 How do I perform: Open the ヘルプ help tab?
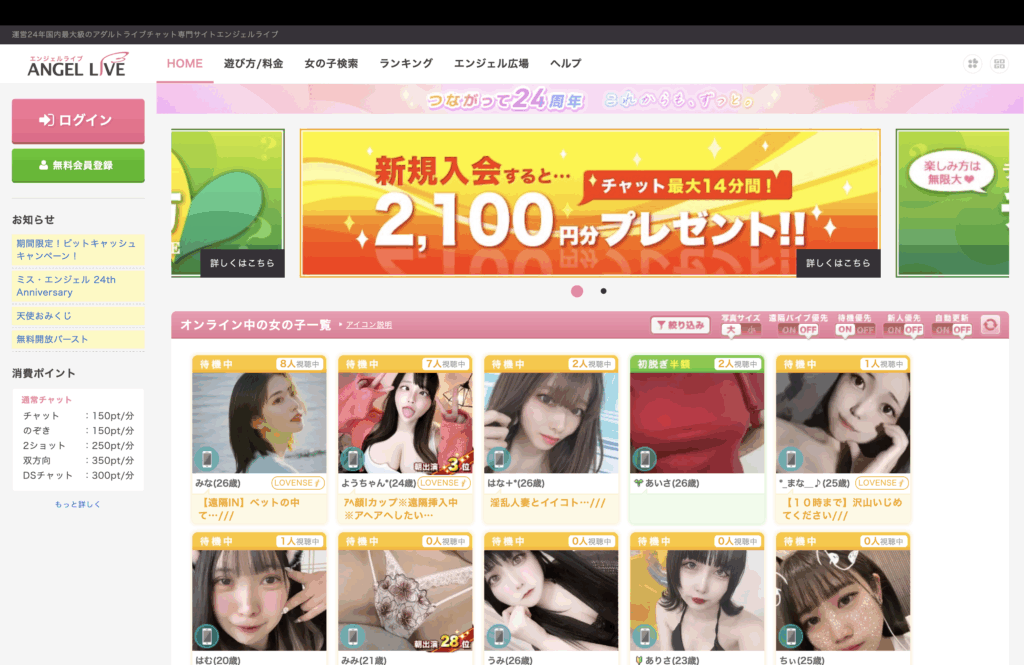[565, 63]
